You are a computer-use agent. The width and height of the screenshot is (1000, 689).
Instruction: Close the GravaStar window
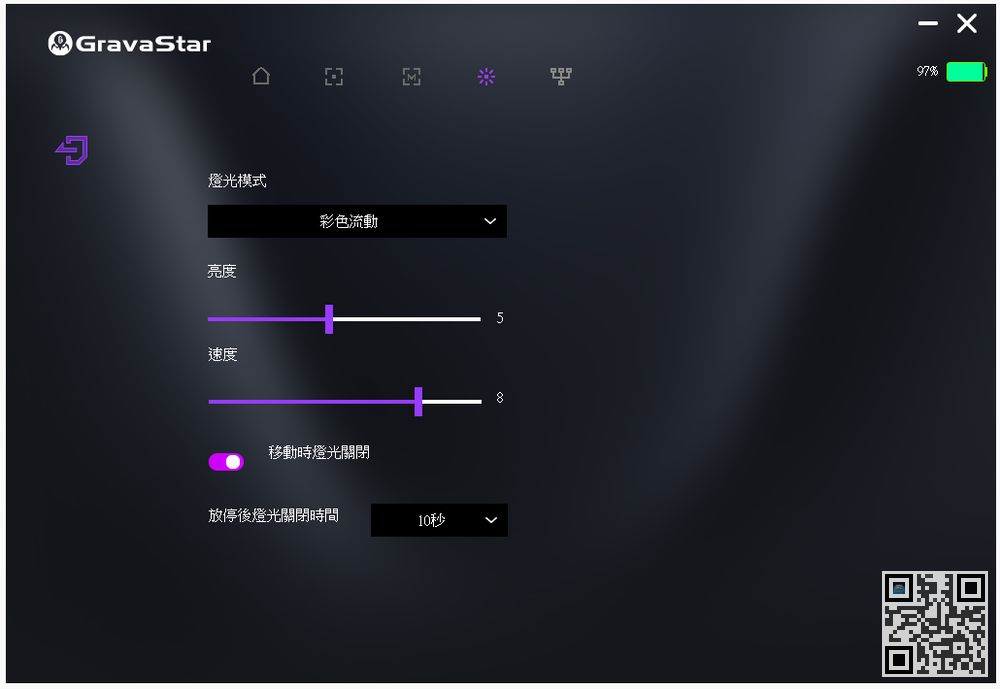[x=967, y=24]
